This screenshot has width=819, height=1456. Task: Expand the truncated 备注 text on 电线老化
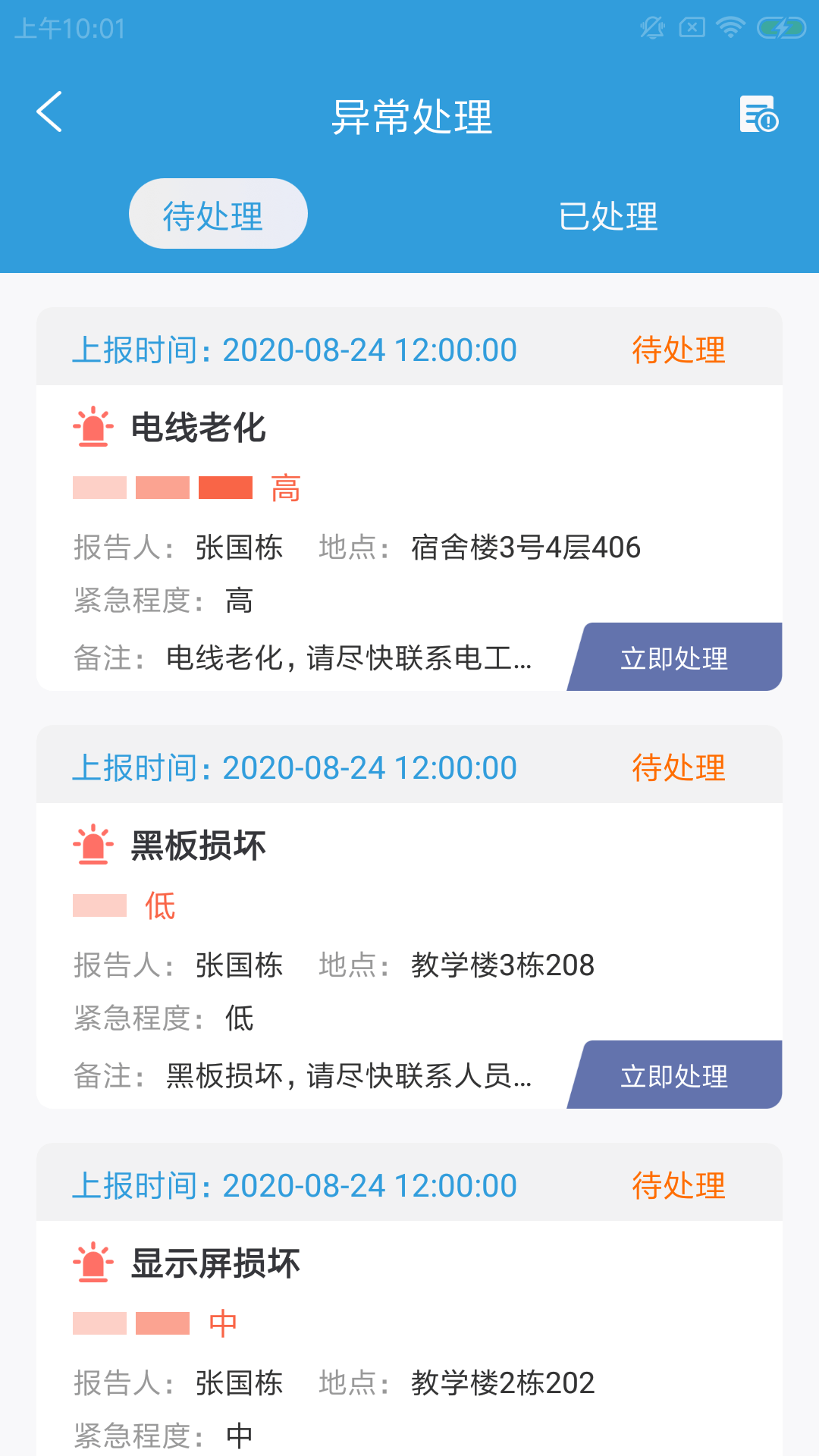click(x=349, y=658)
